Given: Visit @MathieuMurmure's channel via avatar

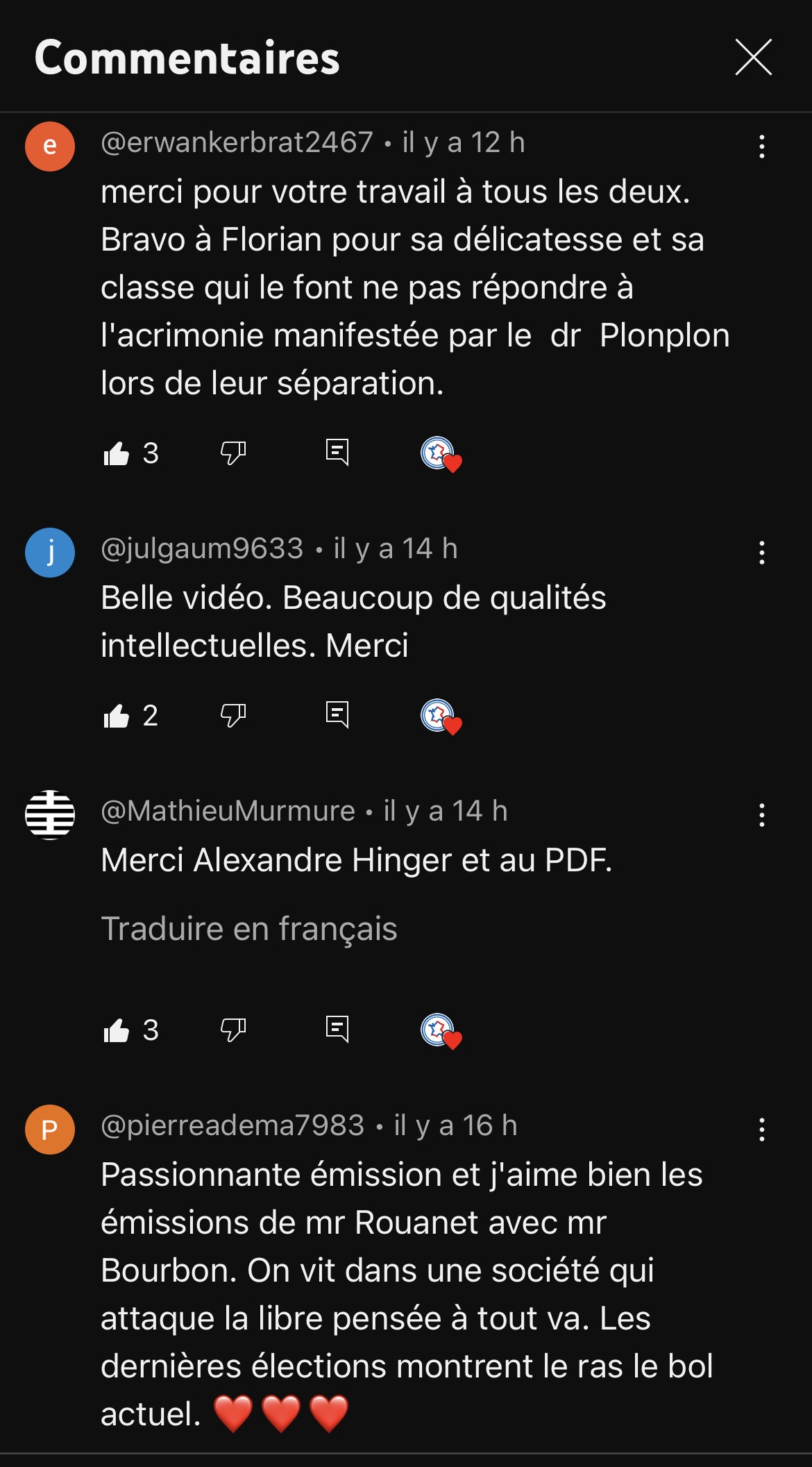Looking at the screenshot, I should (50, 815).
